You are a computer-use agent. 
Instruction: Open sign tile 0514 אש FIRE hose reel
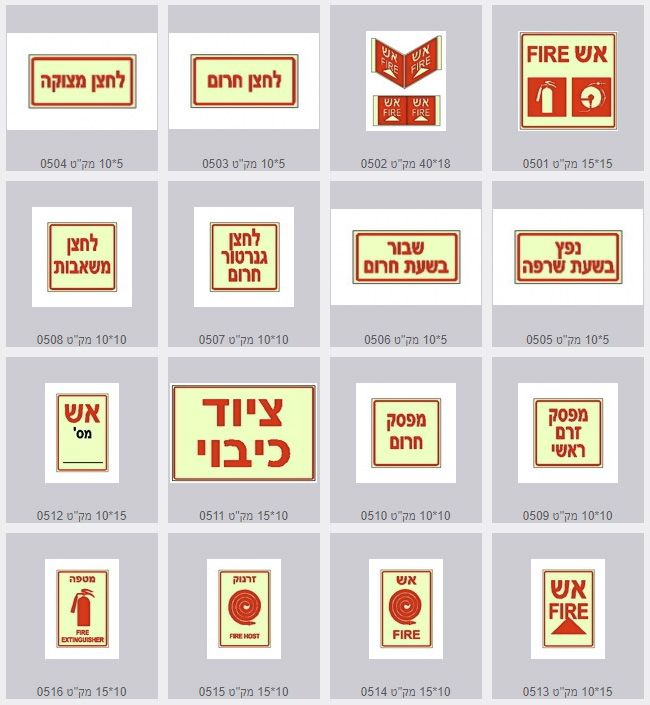point(406,609)
